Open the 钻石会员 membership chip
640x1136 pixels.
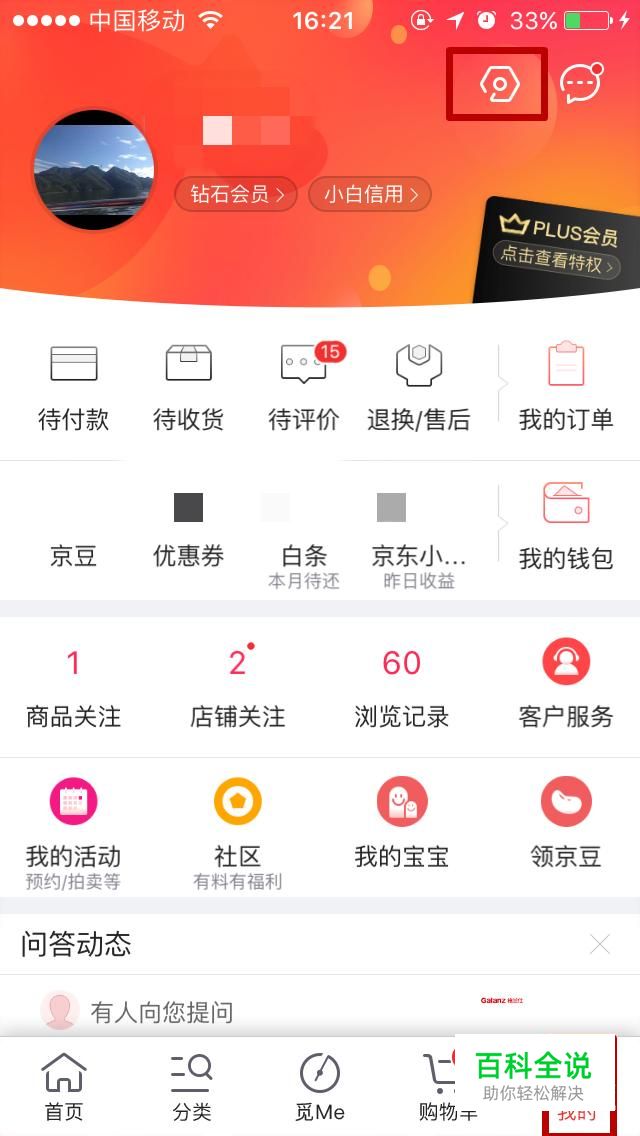(237, 194)
